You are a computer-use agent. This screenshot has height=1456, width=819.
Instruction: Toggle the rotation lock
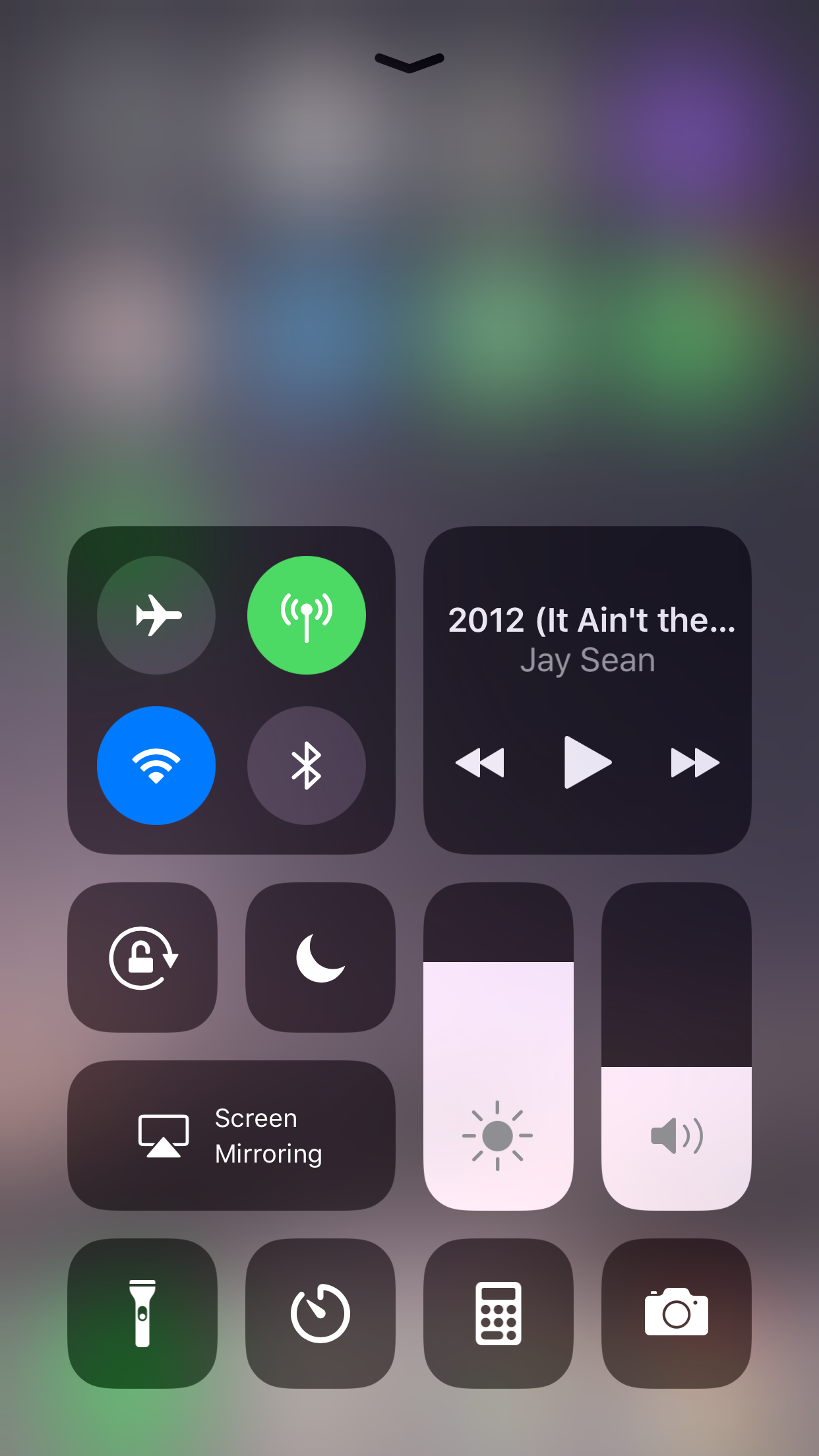142,957
